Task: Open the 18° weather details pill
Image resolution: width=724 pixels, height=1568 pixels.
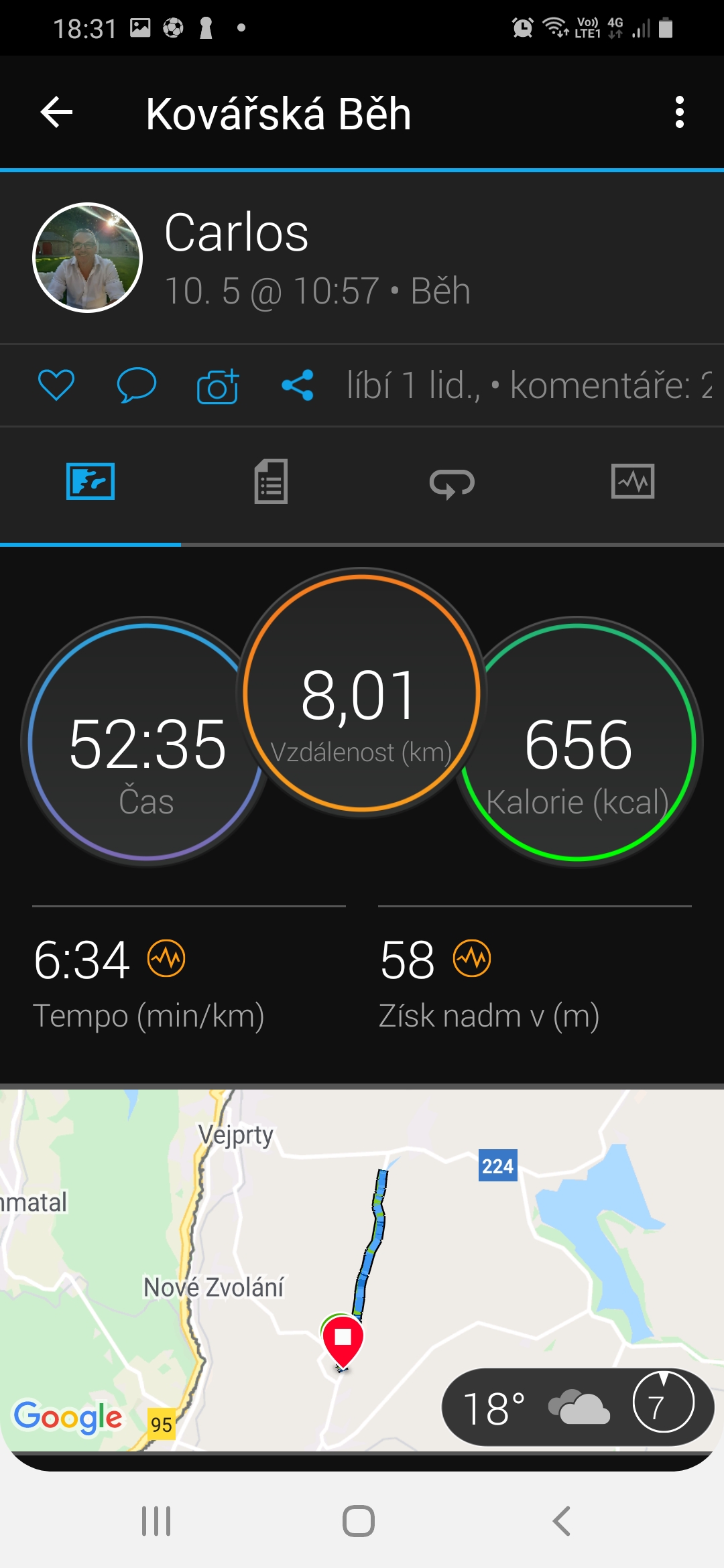Action: (578, 1407)
